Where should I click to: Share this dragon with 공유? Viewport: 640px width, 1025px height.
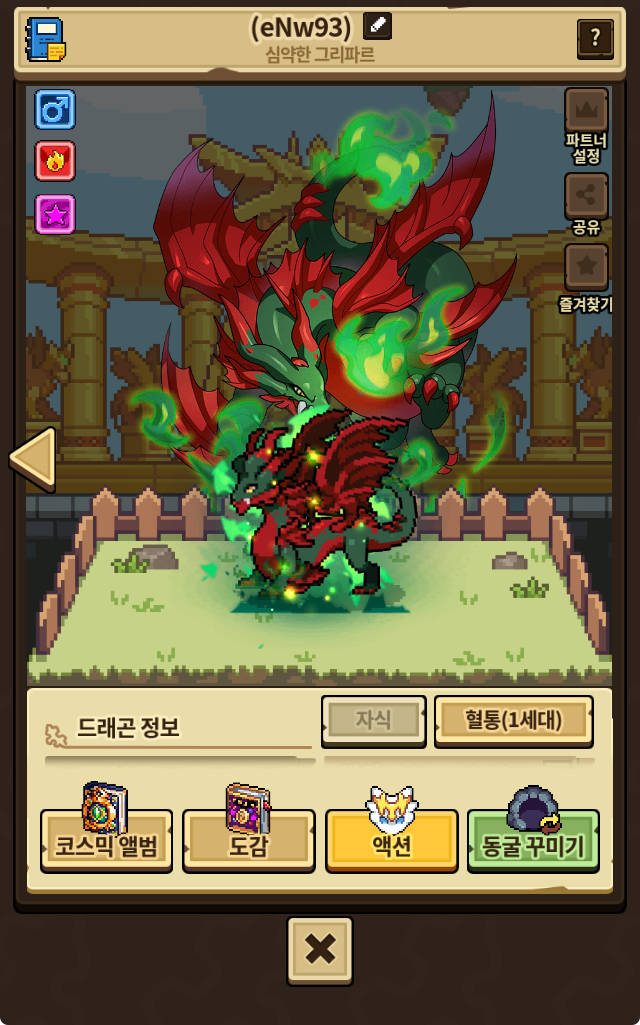click(x=586, y=205)
